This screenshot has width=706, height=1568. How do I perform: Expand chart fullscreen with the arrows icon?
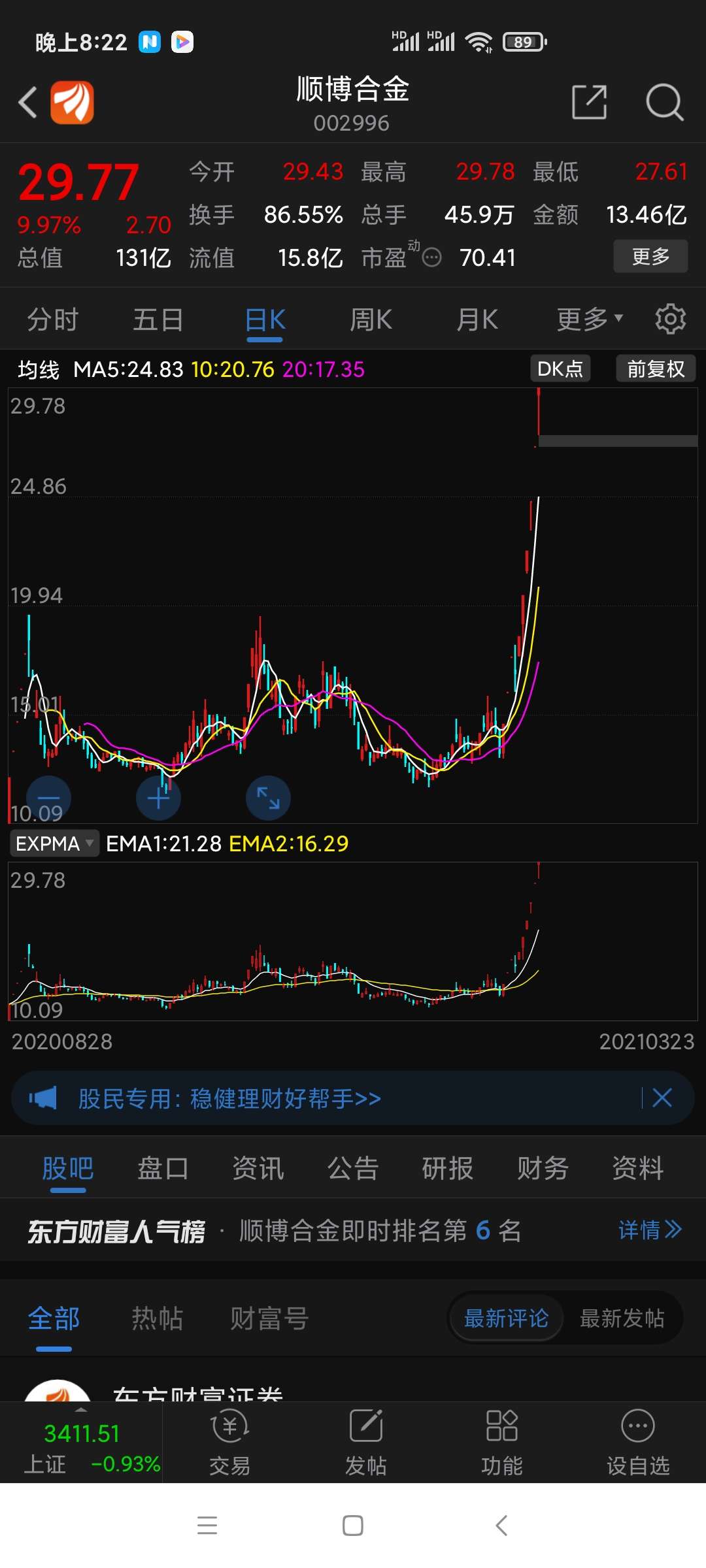pos(269,798)
